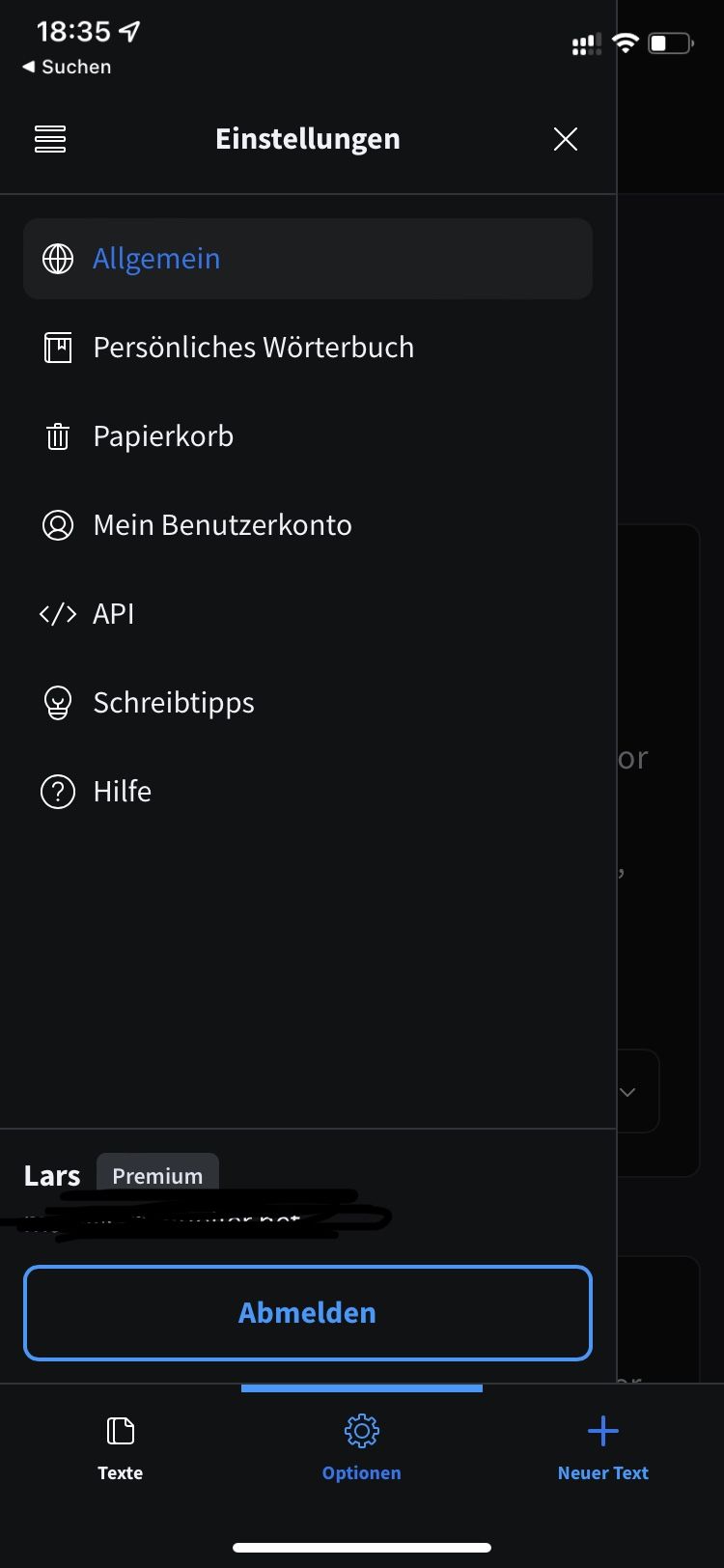724x1568 pixels.
Task: Open Persönliches Wörterbuch
Action: (x=308, y=348)
